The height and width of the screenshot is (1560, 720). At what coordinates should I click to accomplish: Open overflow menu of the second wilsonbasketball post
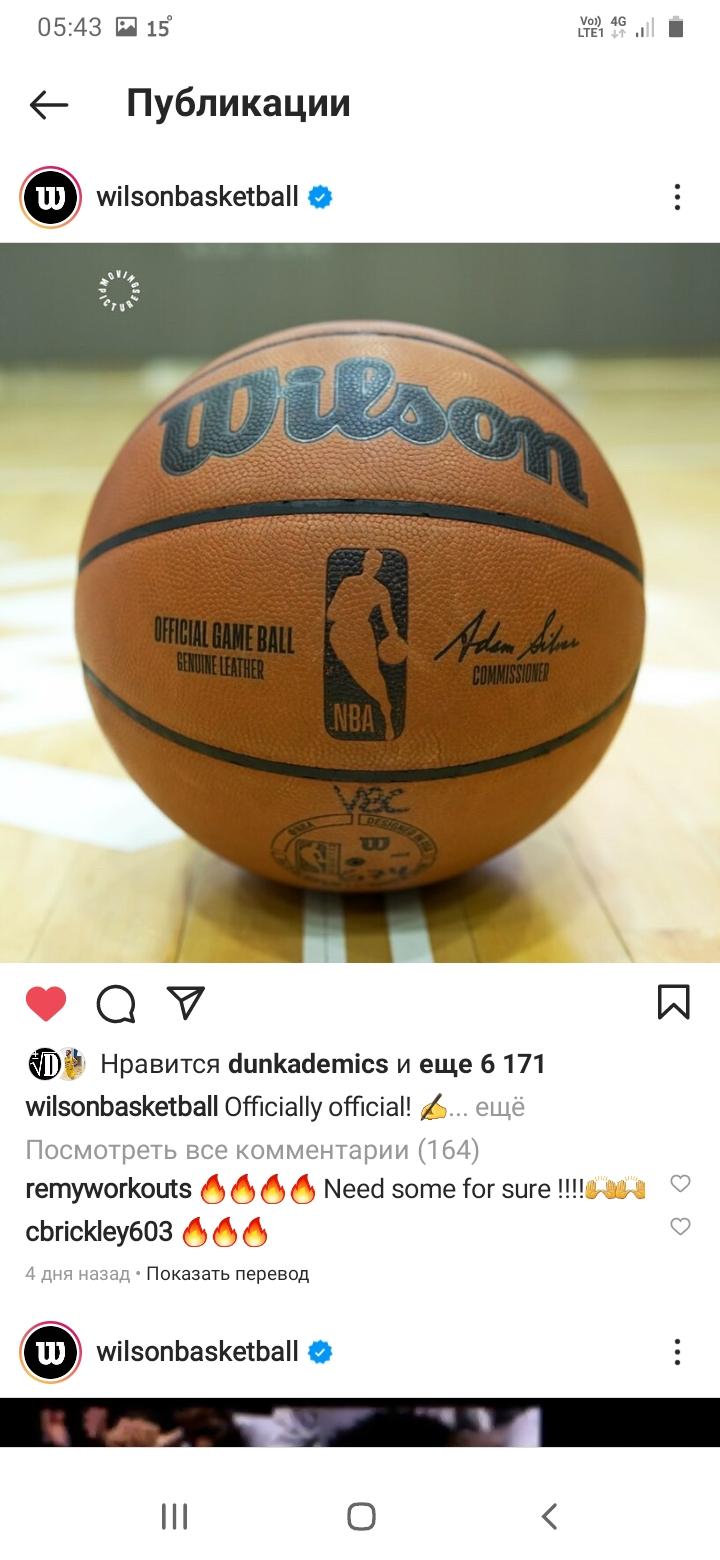tap(677, 1352)
